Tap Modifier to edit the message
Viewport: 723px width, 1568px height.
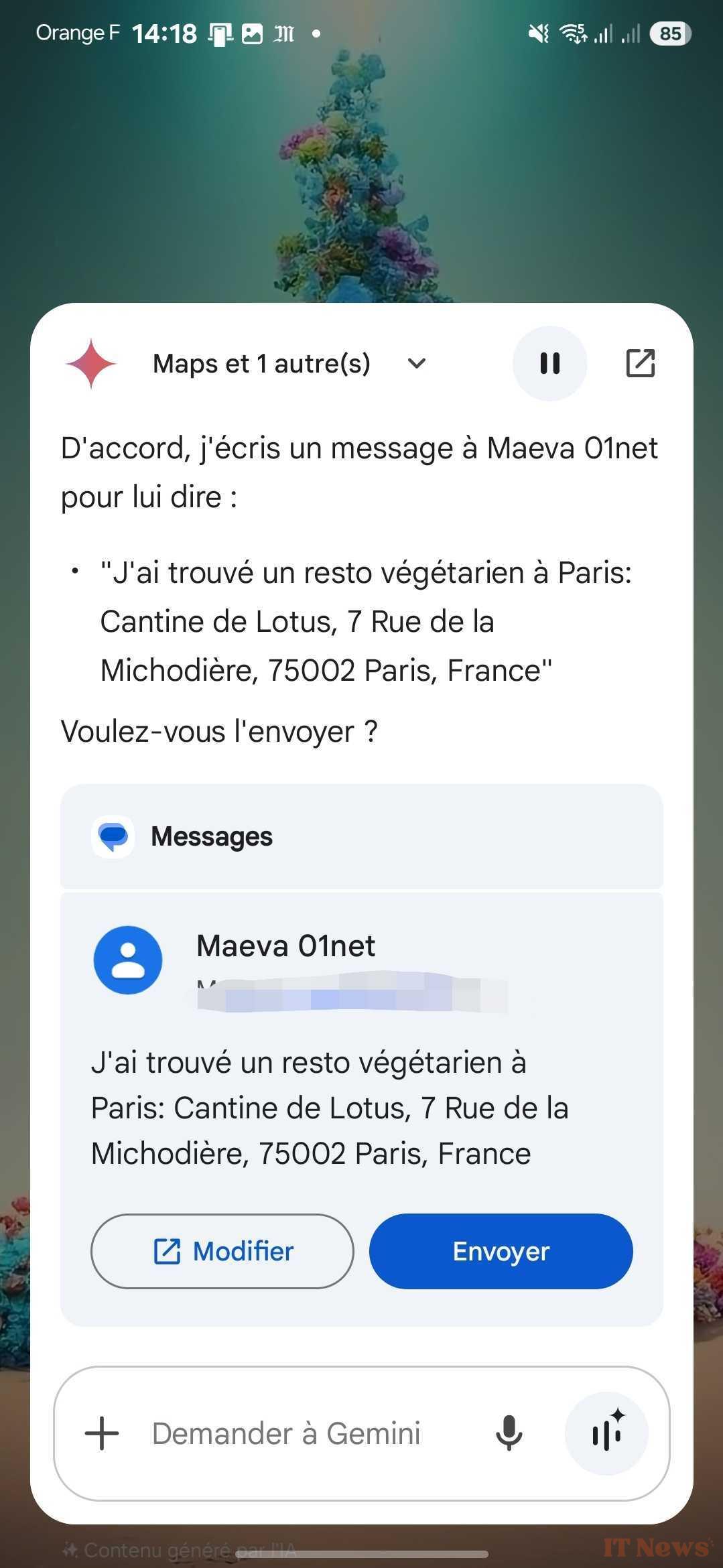click(222, 1251)
